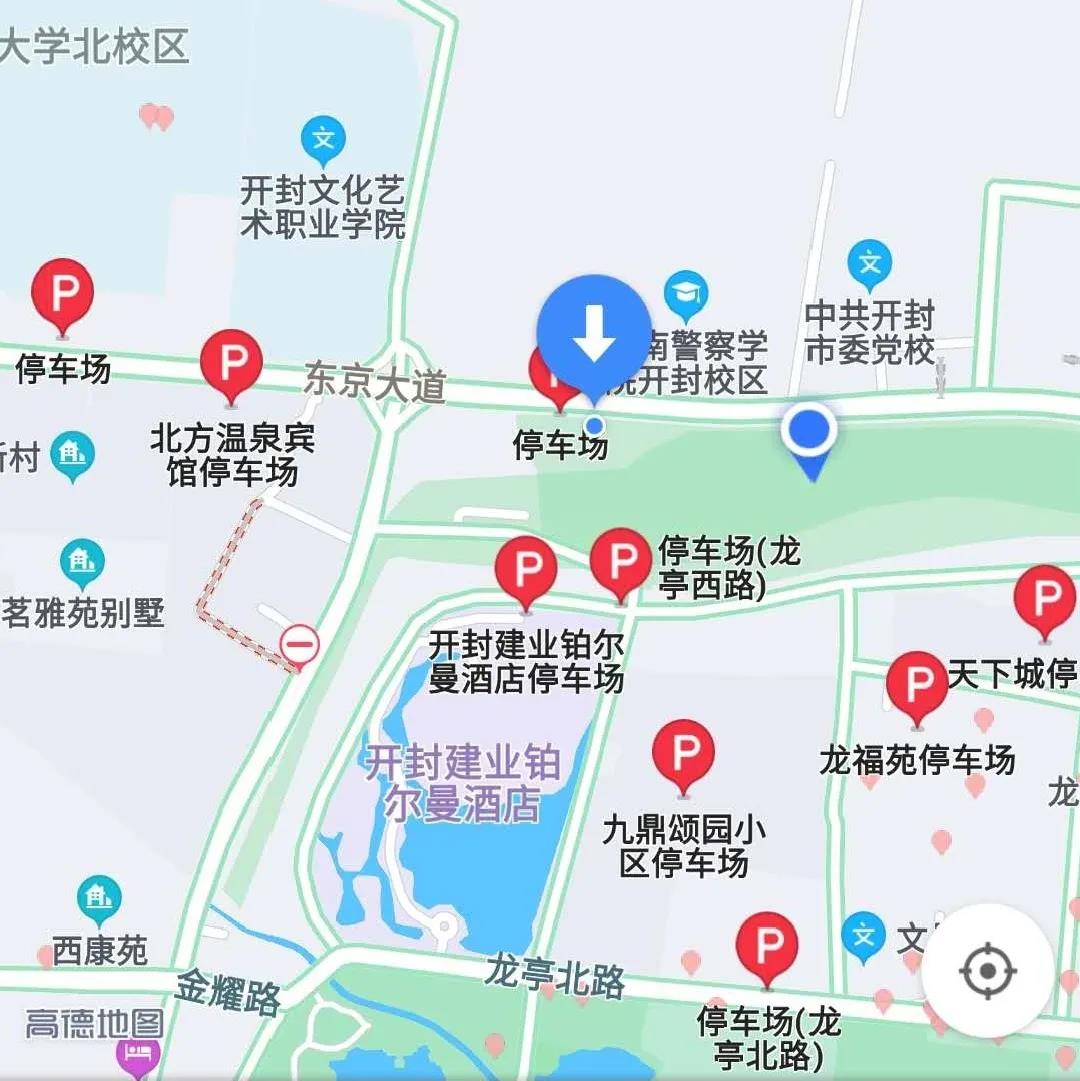The height and width of the screenshot is (1081, 1080).
Task: Open 中共开封市委党校 marker
Action: (870, 264)
